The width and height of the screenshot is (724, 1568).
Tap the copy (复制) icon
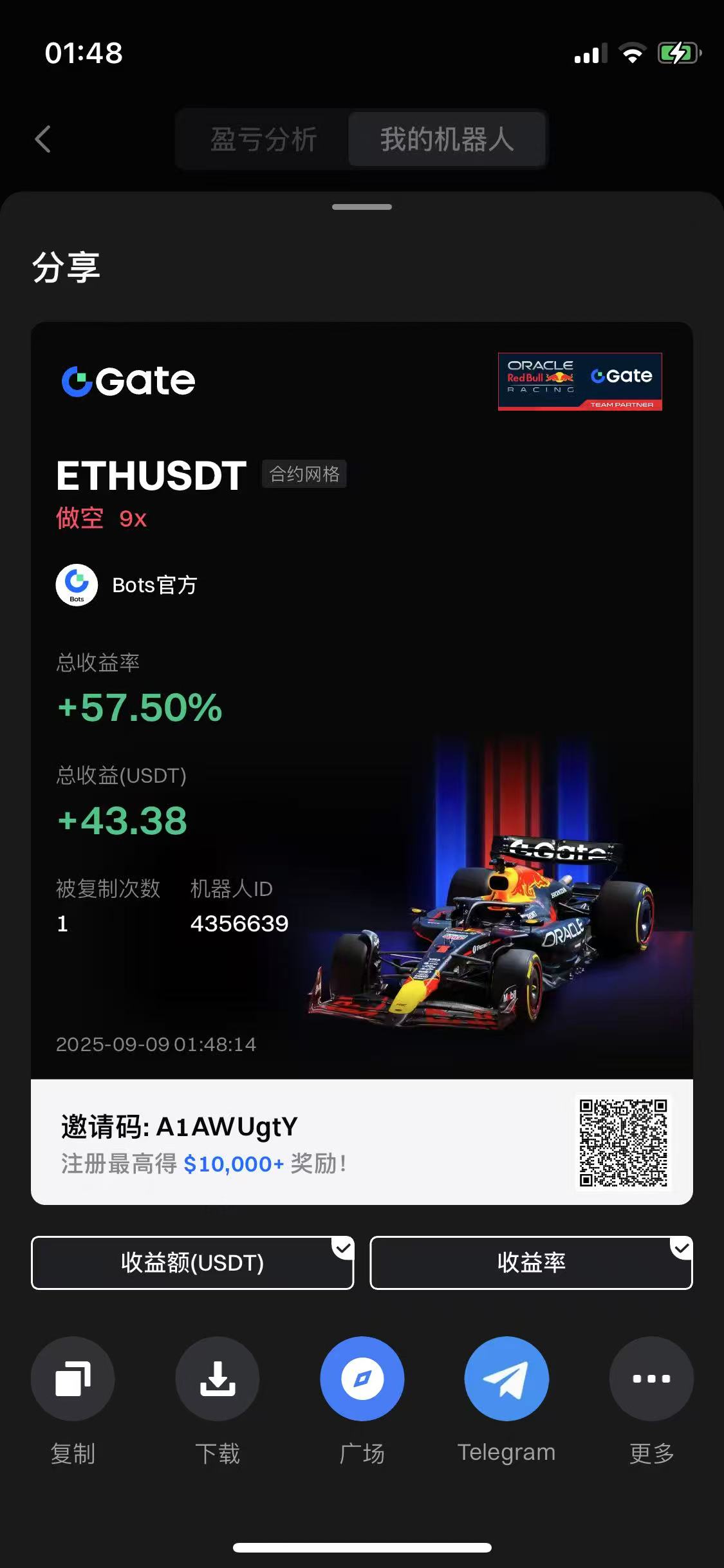tap(72, 1377)
